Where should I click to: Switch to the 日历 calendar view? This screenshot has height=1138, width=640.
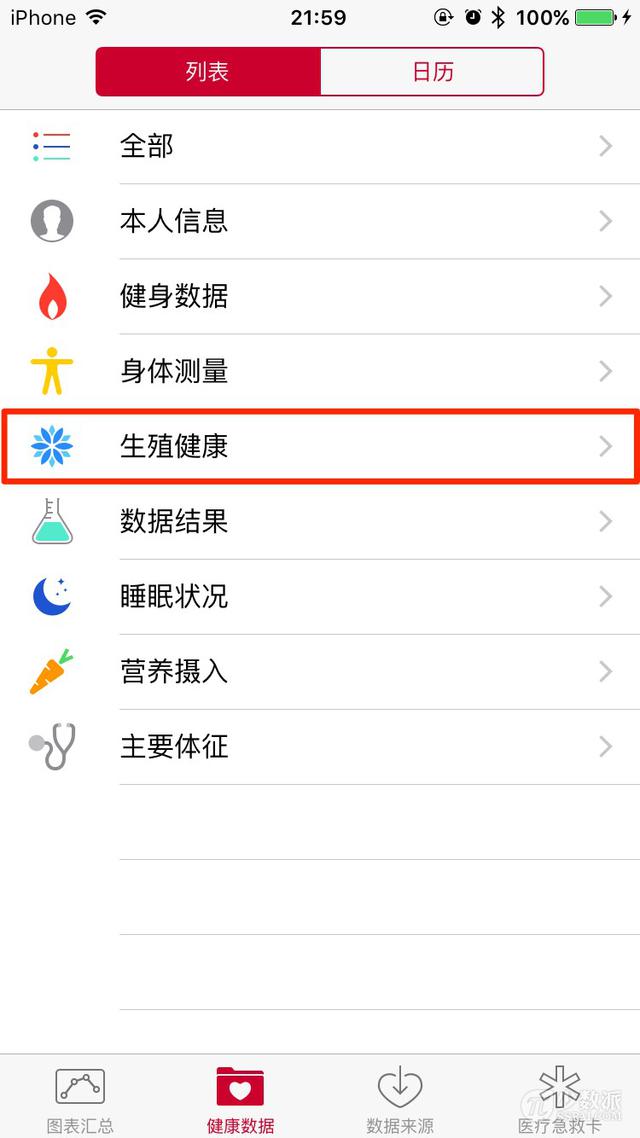click(432, 72)
